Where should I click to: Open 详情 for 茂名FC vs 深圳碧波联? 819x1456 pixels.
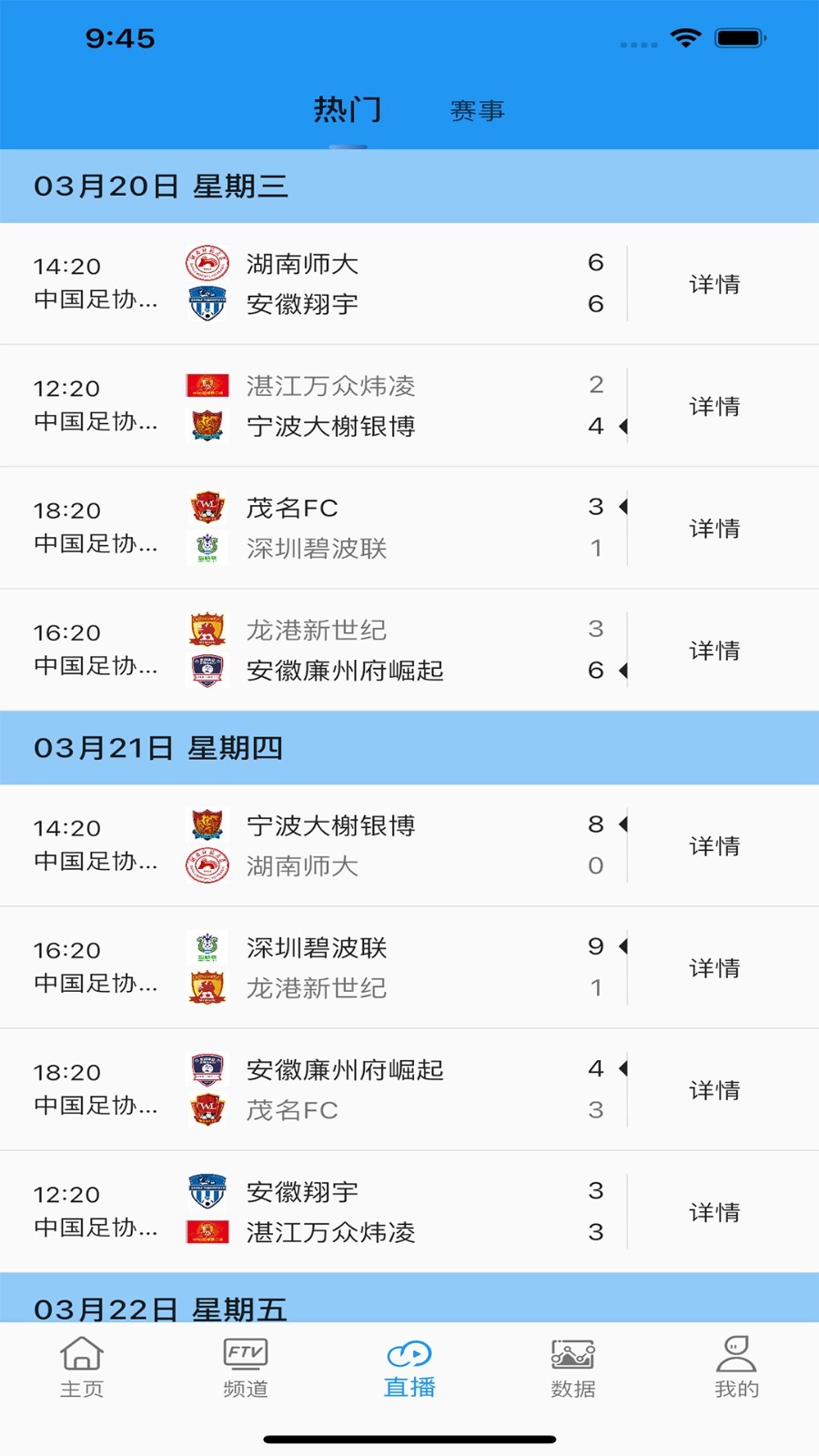[x=714, y=528]
